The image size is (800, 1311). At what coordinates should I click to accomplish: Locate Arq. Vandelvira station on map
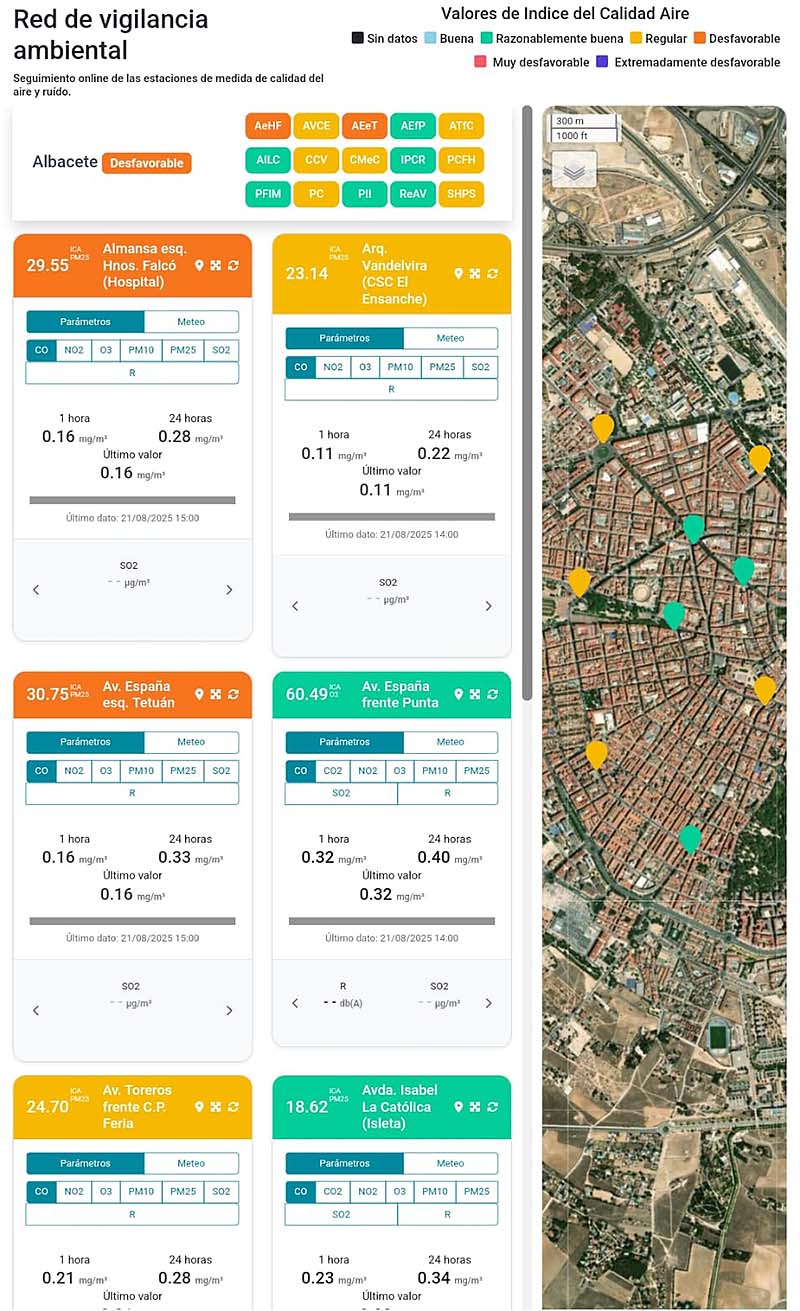click(x=459, y=273)
